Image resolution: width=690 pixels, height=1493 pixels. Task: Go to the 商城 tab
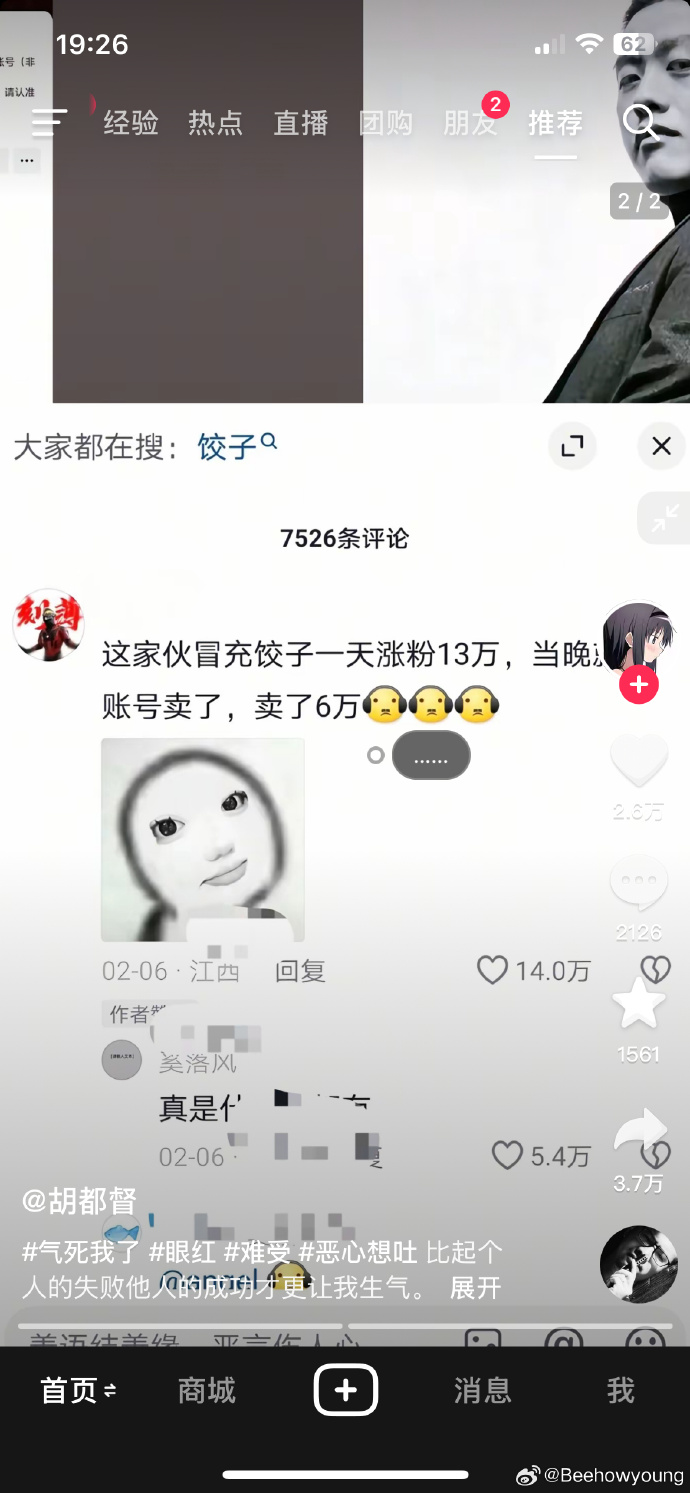206,1390
